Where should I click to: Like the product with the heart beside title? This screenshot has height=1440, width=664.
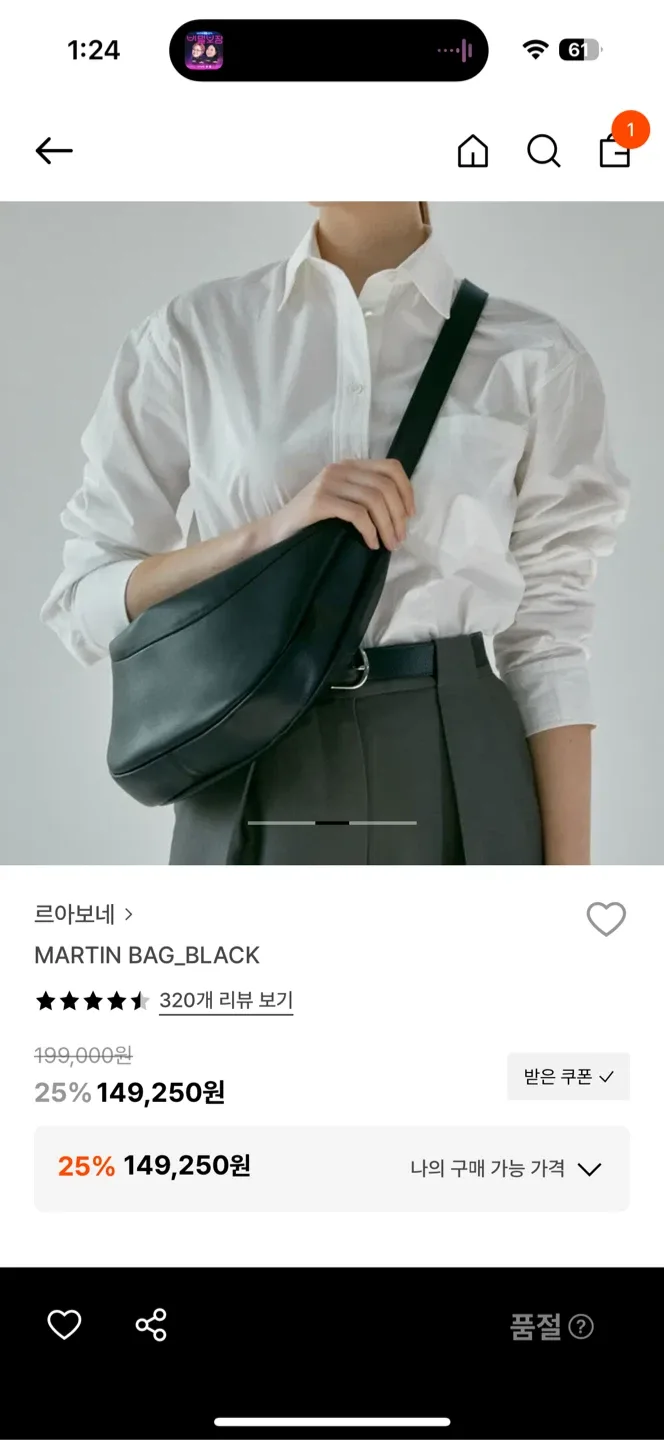click(x=606, y=919)
